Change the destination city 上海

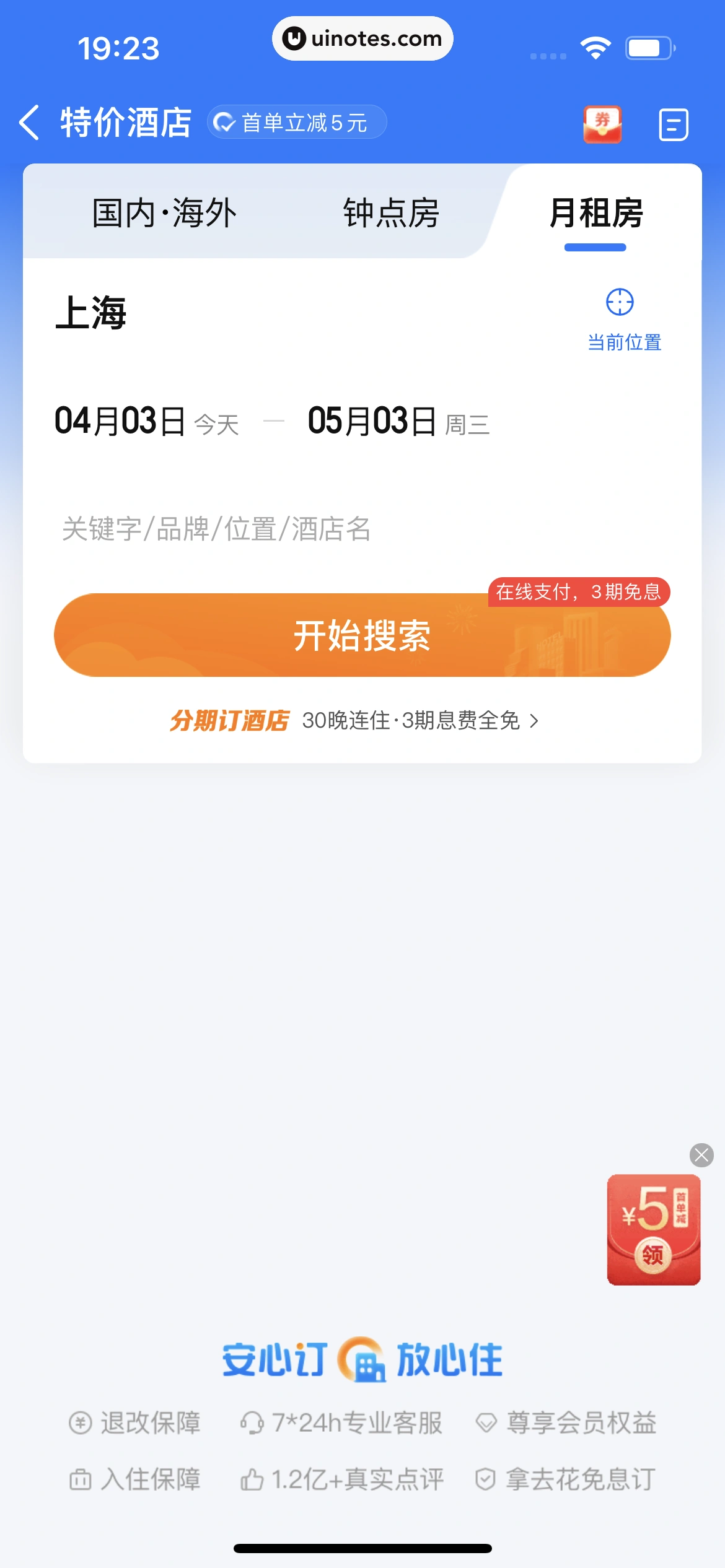(92, 313)
